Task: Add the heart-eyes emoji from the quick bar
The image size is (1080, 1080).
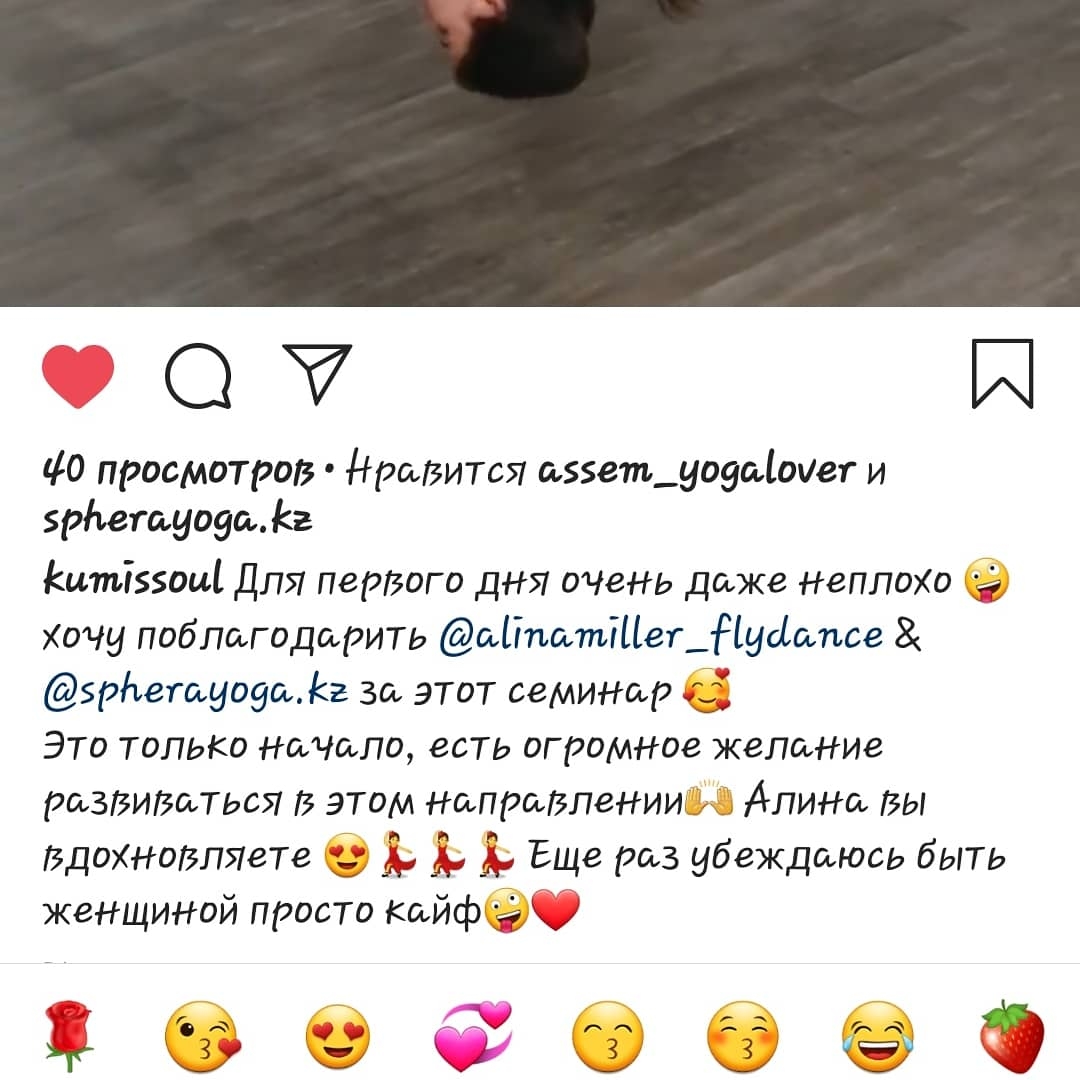Action: 337,1037
